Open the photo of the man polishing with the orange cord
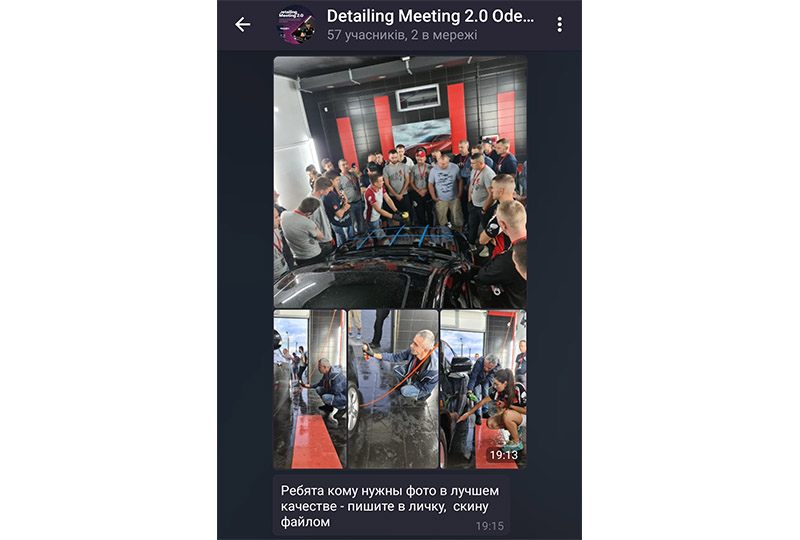This screenshot has width=800, height=540. point(392,389)
